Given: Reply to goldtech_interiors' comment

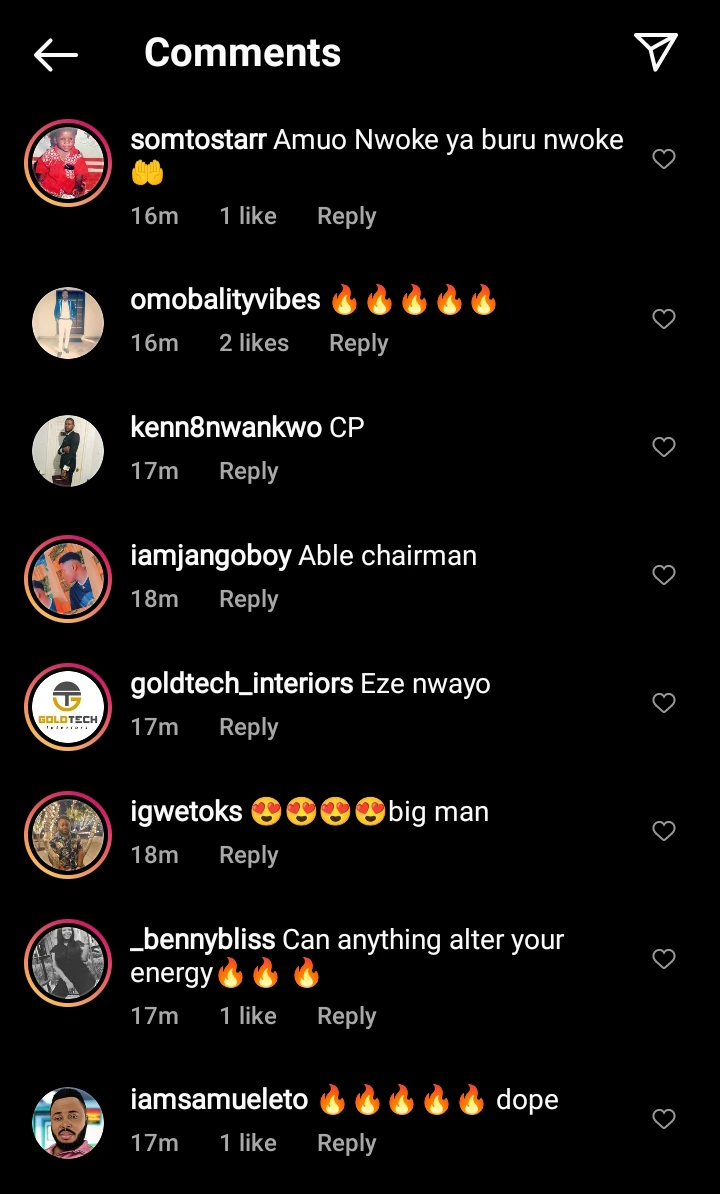Looking at the screenshot, I should (x=248, y=727).
